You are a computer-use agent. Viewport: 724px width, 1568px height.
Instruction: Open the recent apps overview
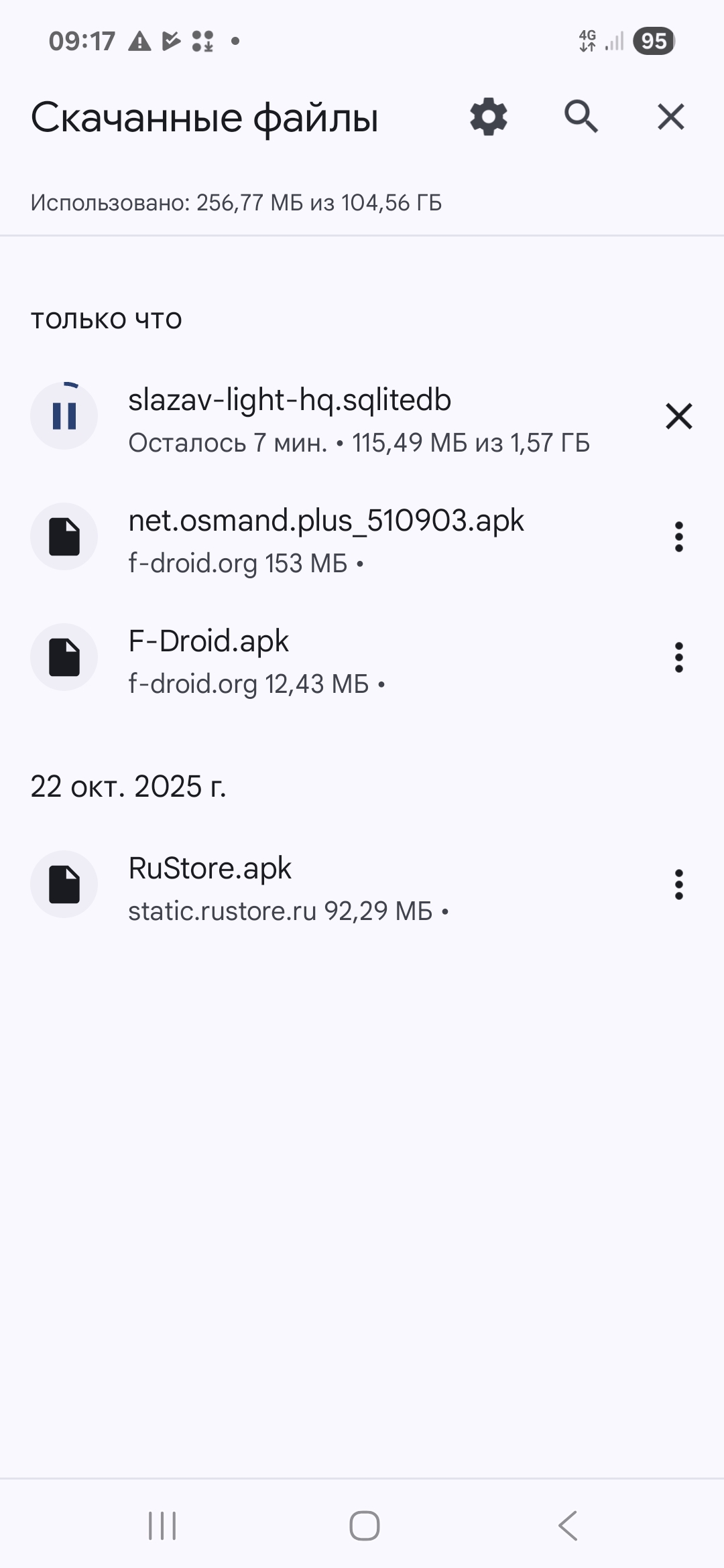coord(162,1526)
